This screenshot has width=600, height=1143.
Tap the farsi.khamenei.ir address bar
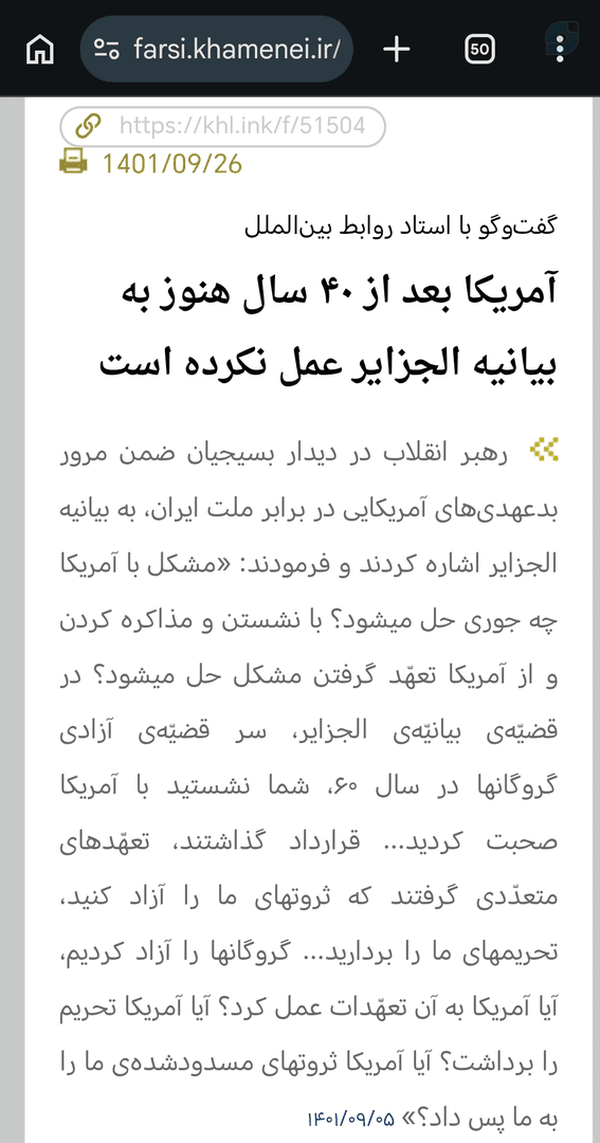[x=217, y=49]
